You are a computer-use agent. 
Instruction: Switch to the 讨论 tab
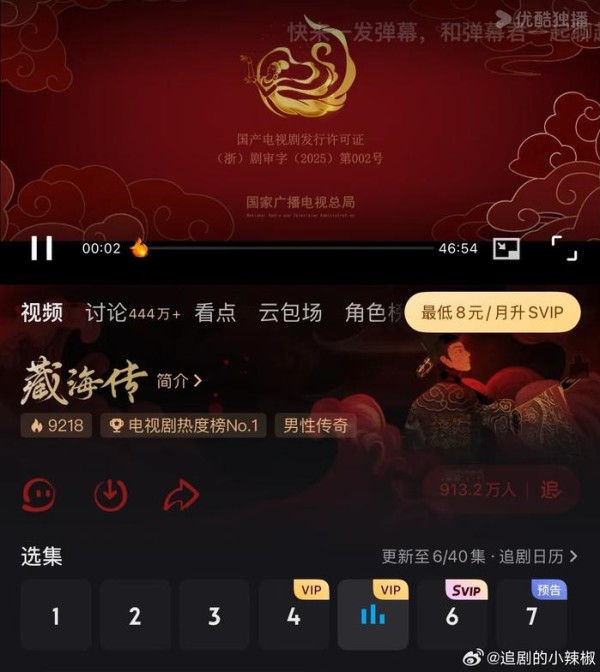click(x=132, y=313)
